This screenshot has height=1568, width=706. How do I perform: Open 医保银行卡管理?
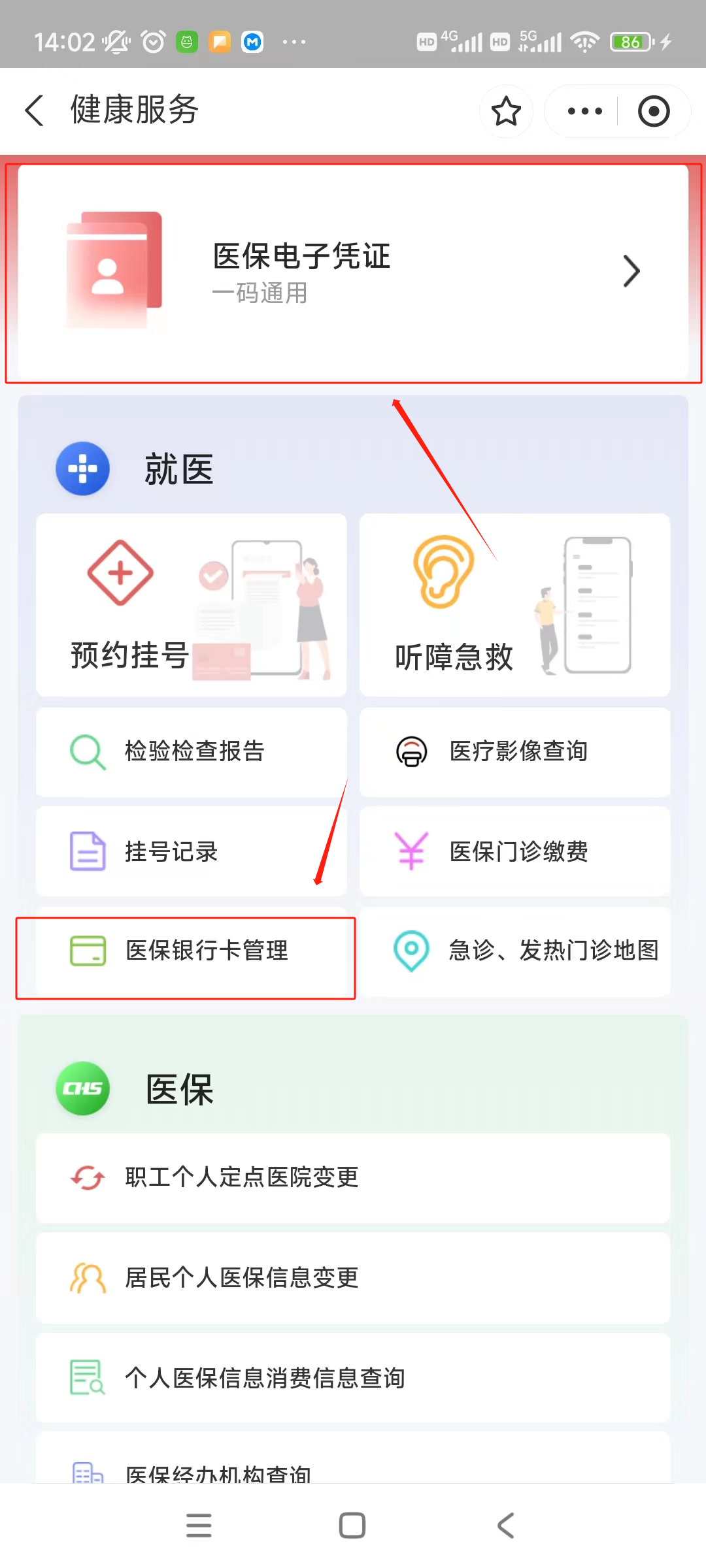click(191, 951)
